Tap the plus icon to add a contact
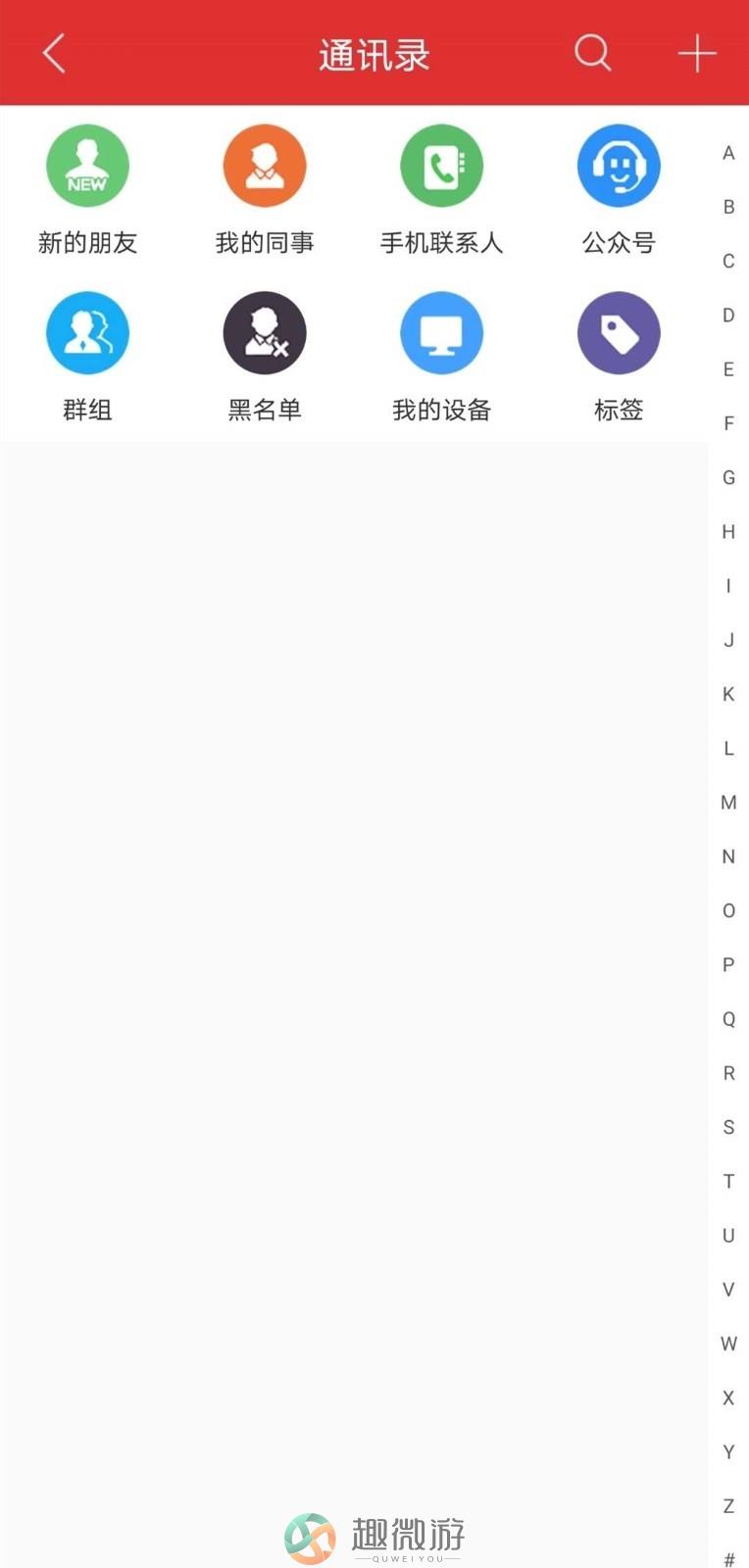Screen dimensions: 749x1568 coord(697,54)
